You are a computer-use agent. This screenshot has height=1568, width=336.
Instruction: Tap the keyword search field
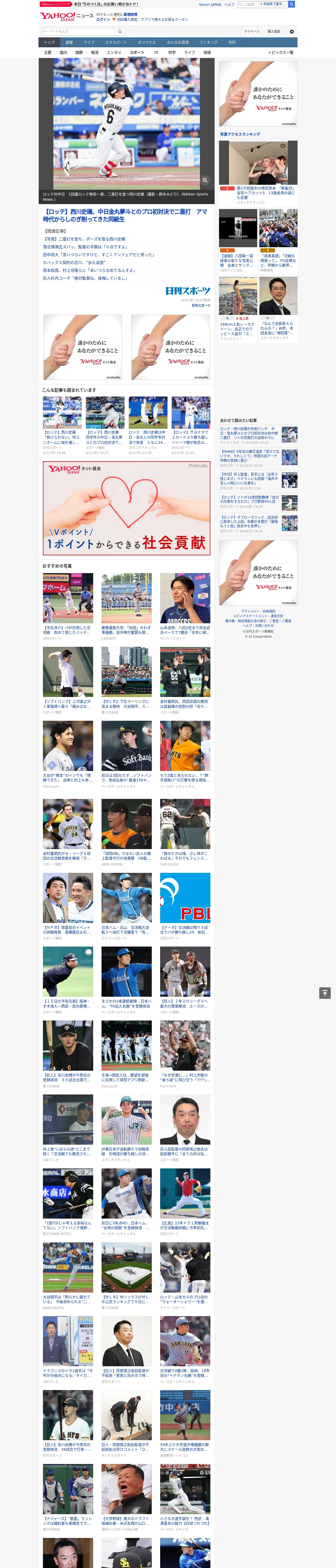tap(78, 31)
